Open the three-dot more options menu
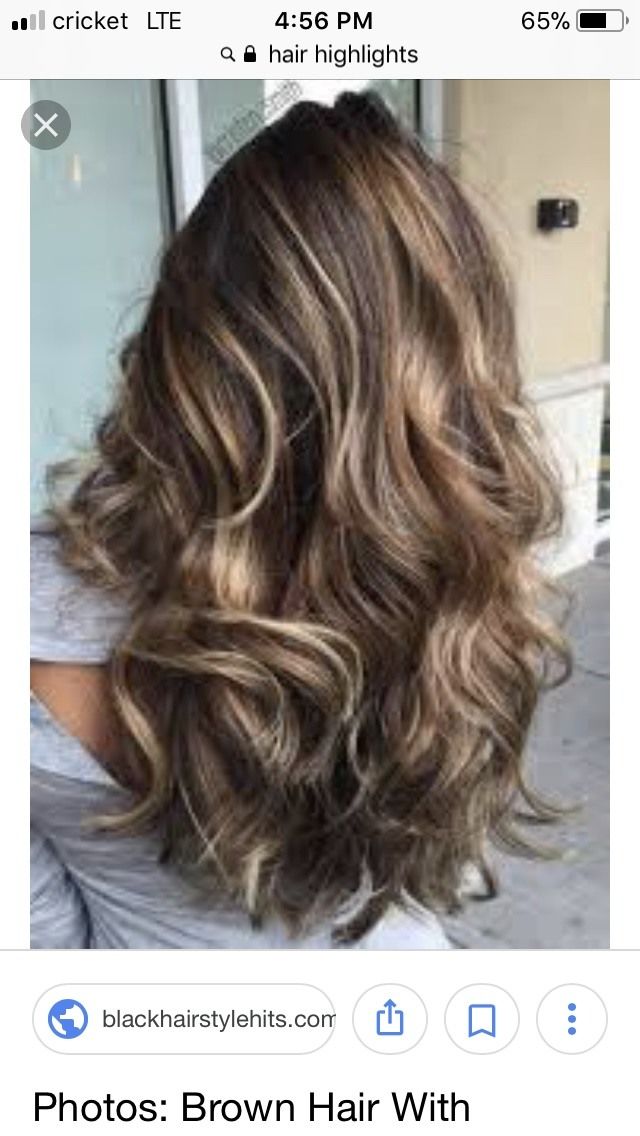 click(x=571, y=1019)
